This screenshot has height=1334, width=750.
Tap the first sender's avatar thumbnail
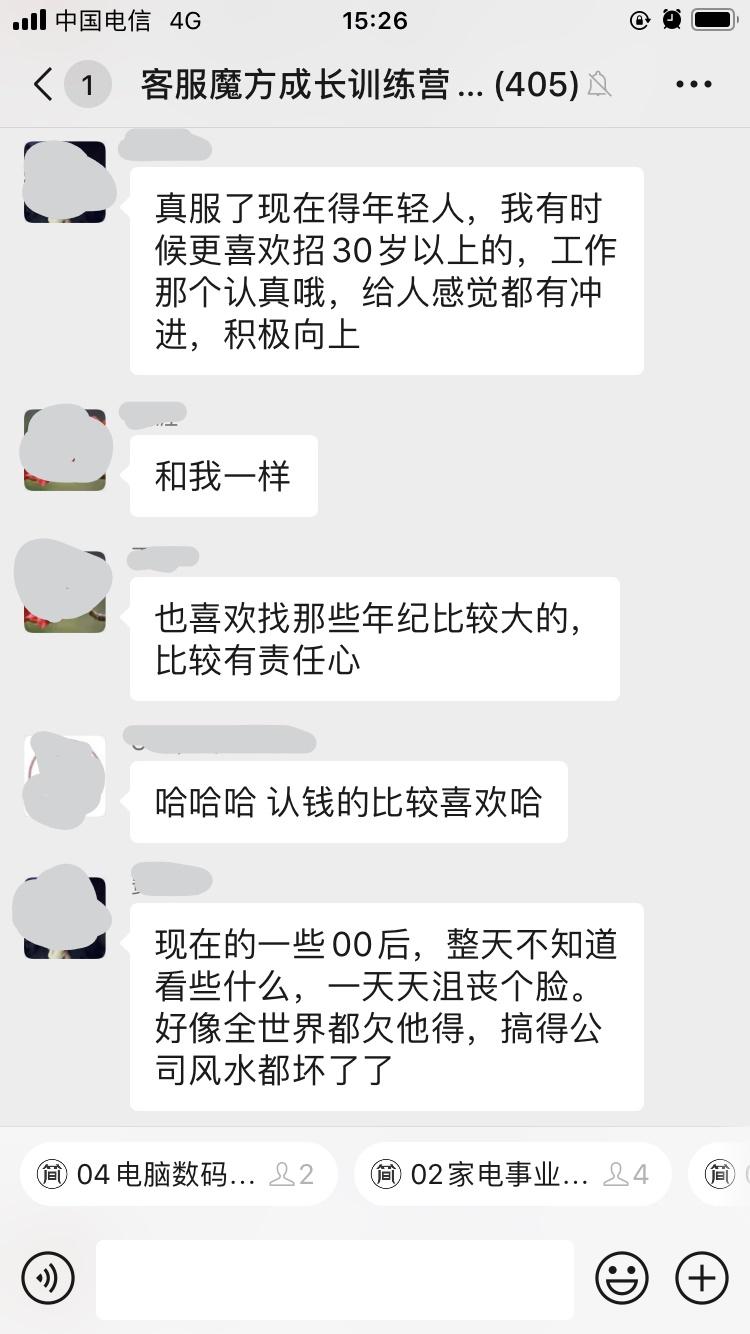point(65,182)
